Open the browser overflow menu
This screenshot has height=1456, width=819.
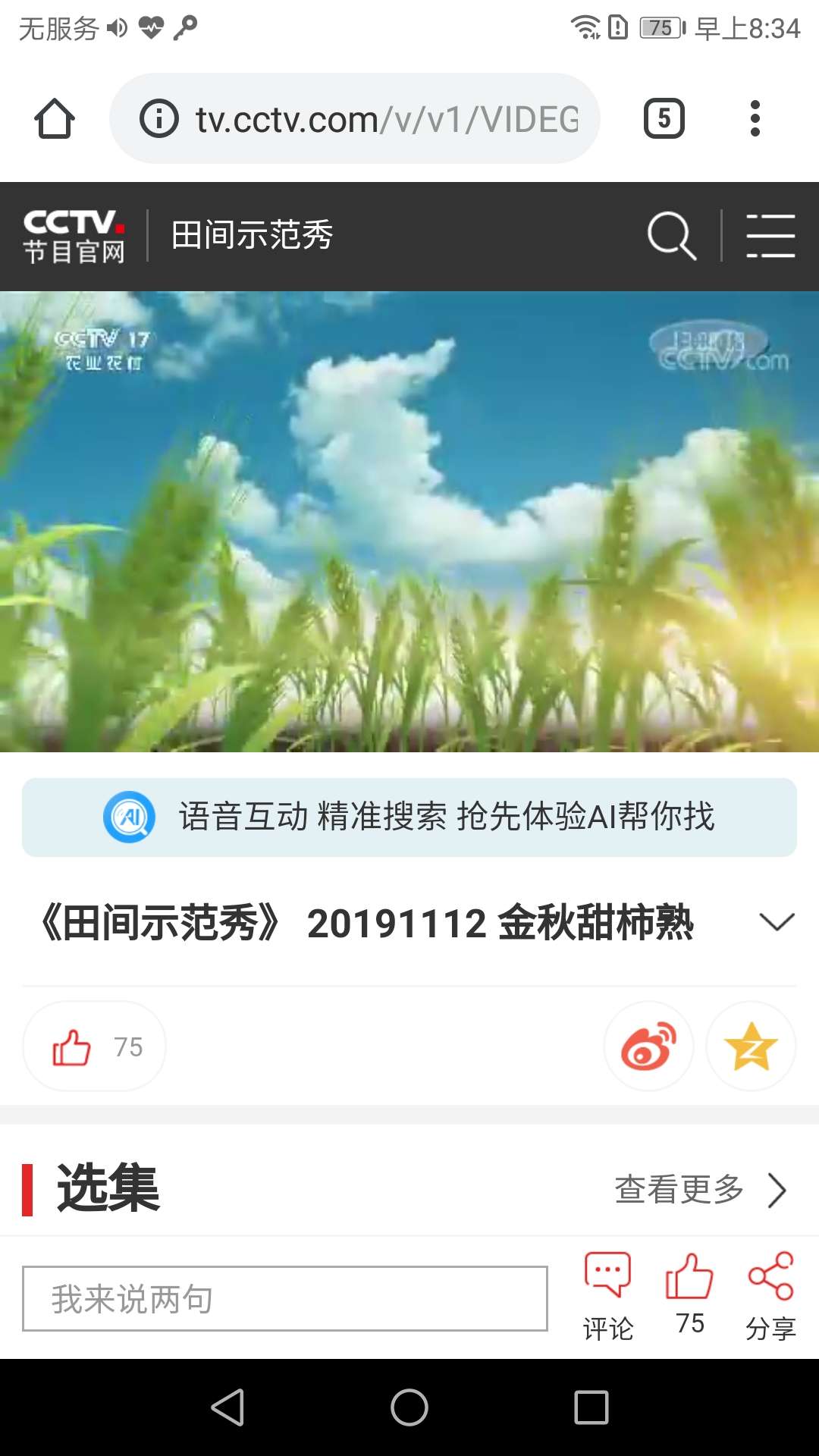(x=755, y=119)
